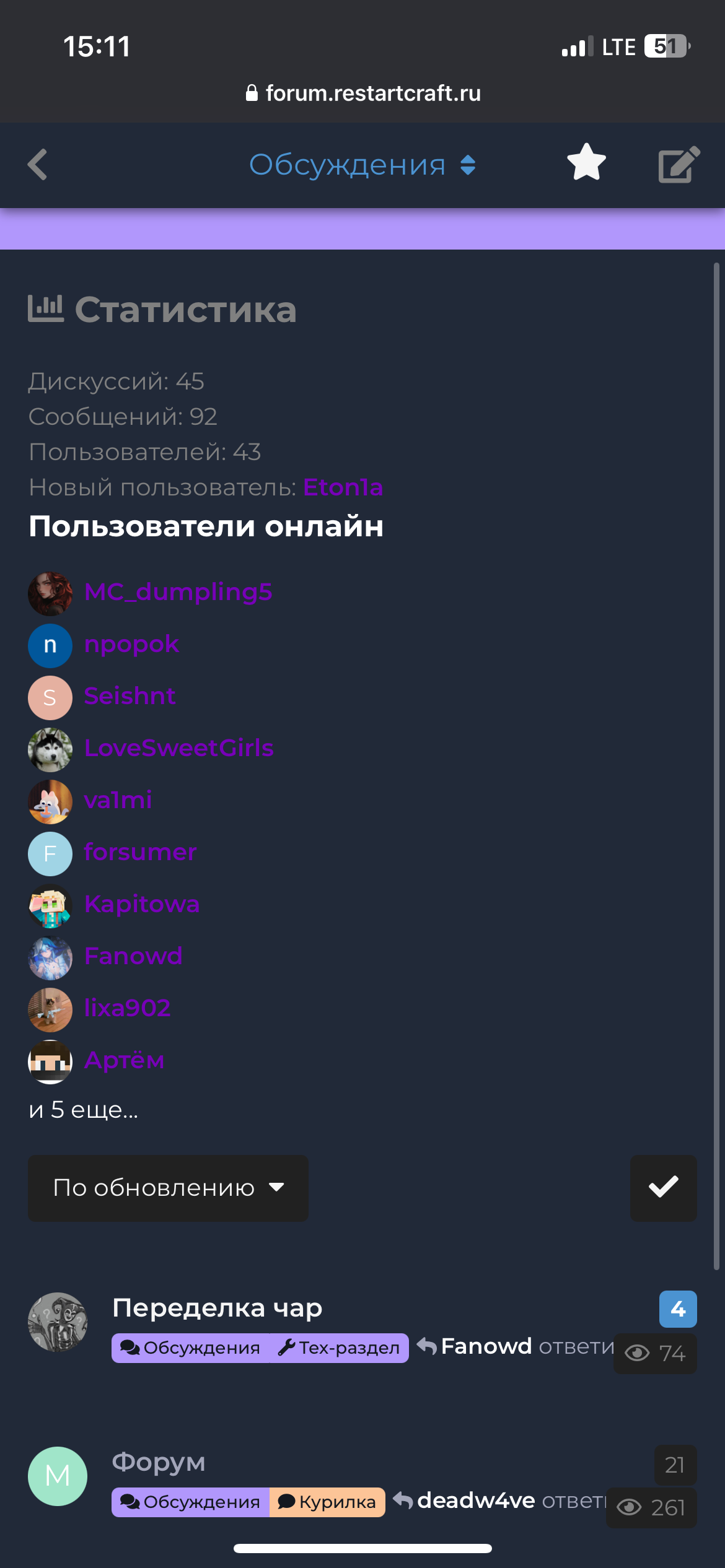725x1568 pixels.
Task: Go back with the left arrow
Action: pos(38,165)
